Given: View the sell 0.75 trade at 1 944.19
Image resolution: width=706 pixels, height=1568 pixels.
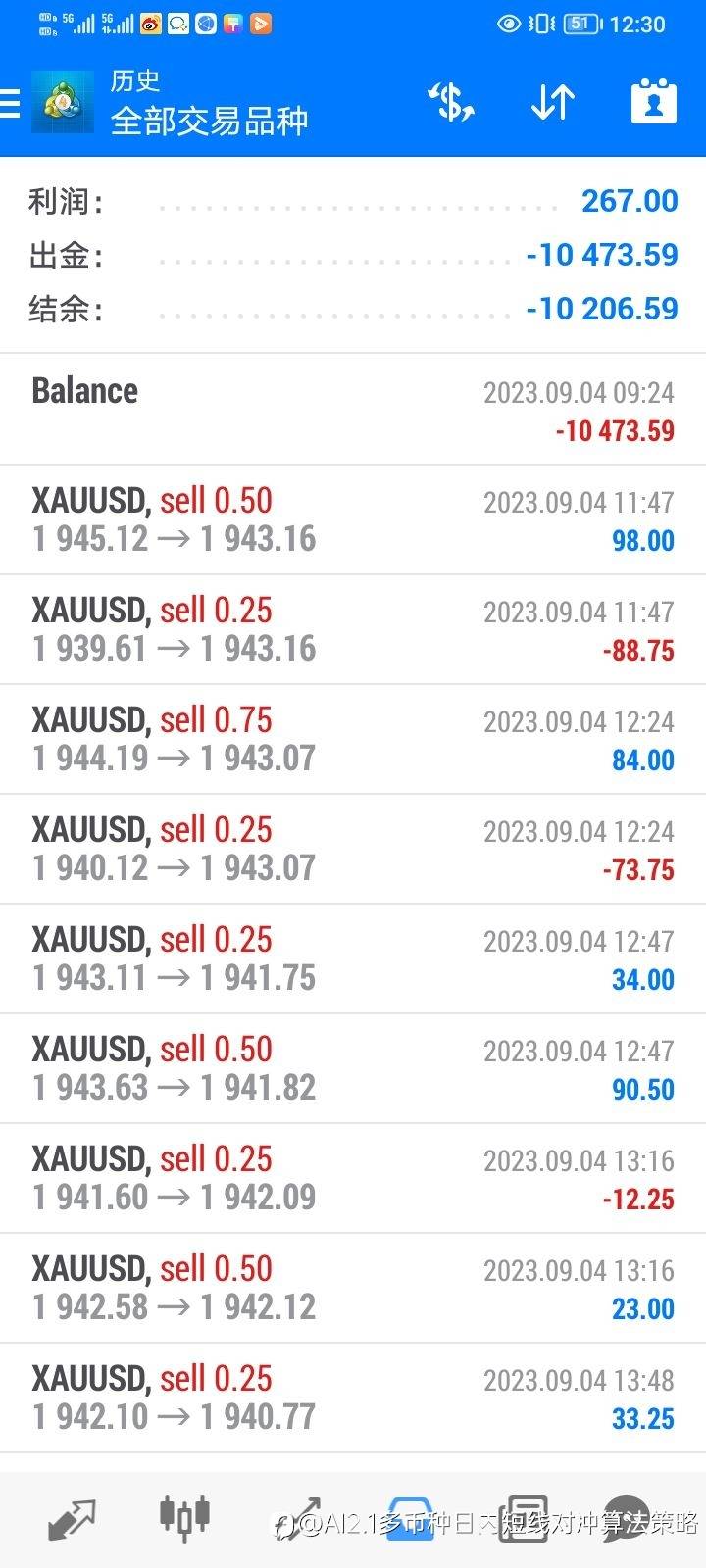Looking at the screenshot, I should click(x=353, y=739).
